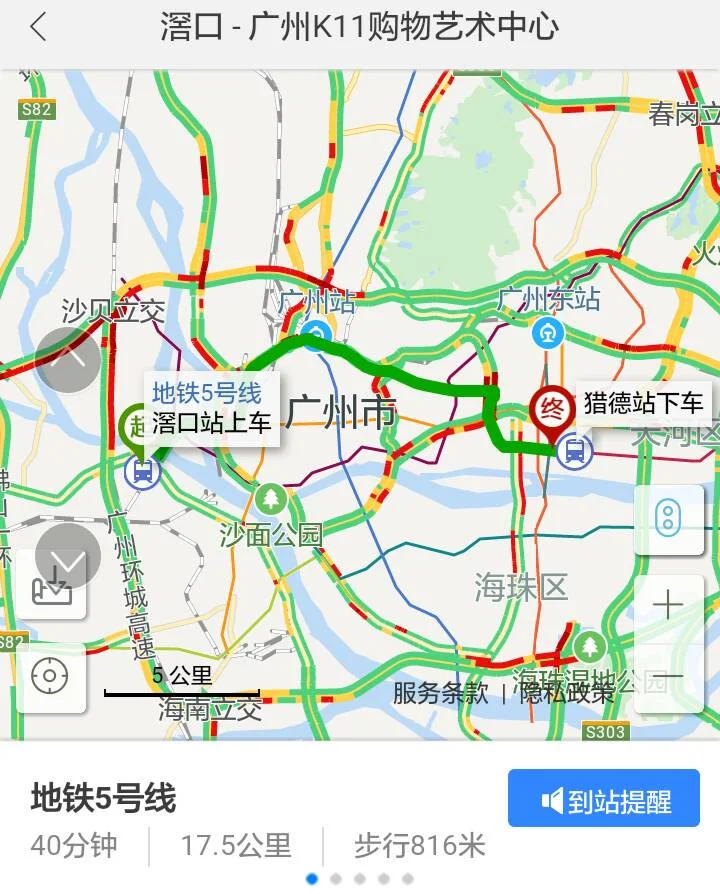This screenshot has height=894, width=720.
Task: Tap the 广州站 metro station icon on map
Action: (x=315, y=331)
